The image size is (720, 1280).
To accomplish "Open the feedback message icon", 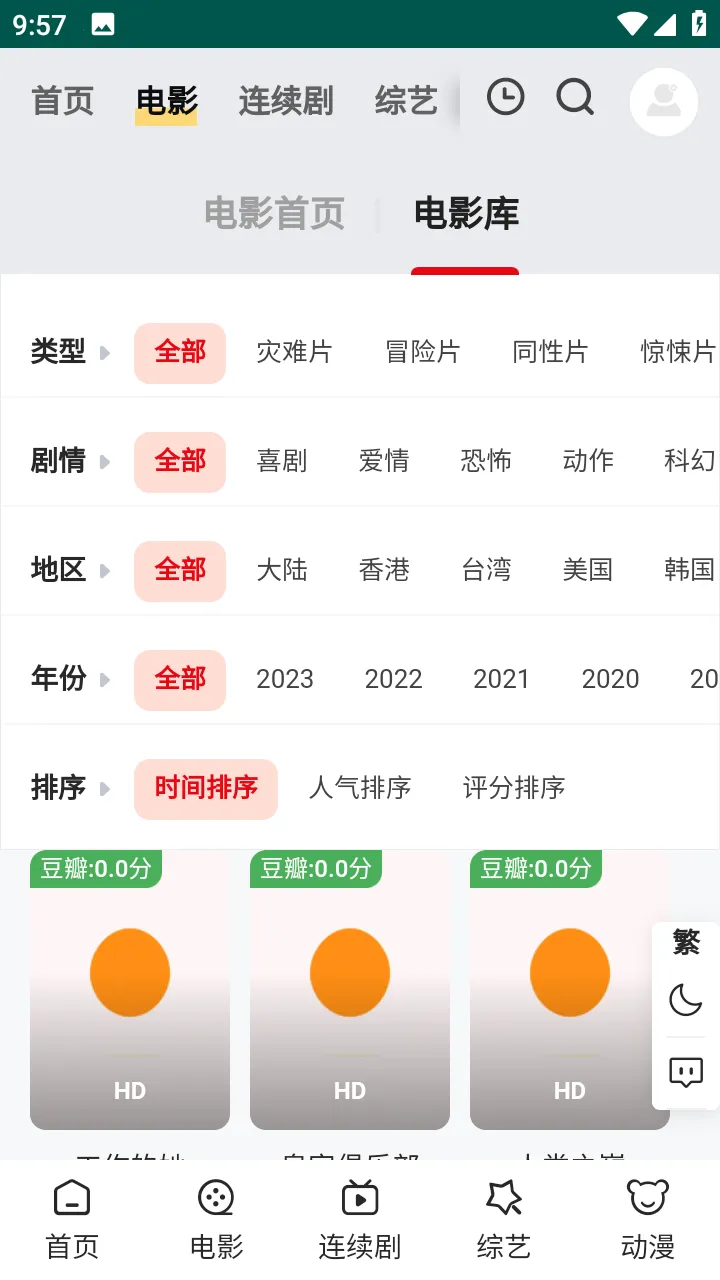I will 686,1073.
